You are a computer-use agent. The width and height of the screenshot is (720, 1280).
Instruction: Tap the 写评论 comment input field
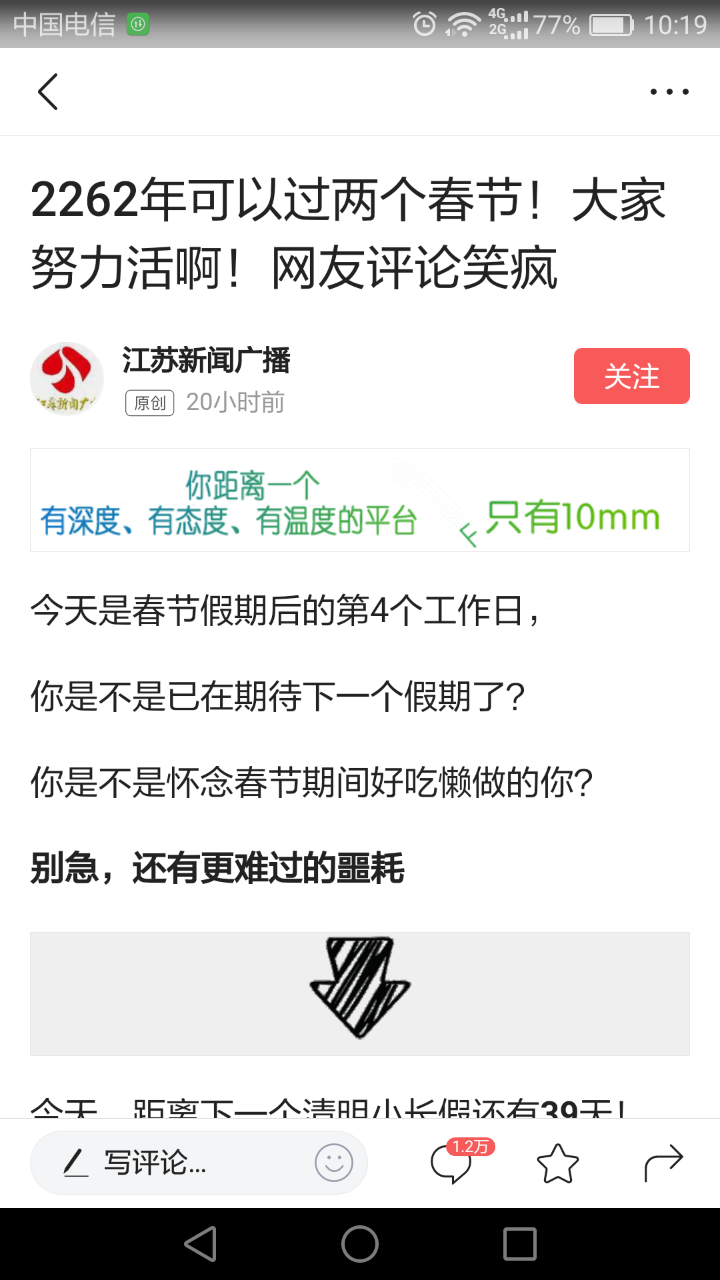170,1163
